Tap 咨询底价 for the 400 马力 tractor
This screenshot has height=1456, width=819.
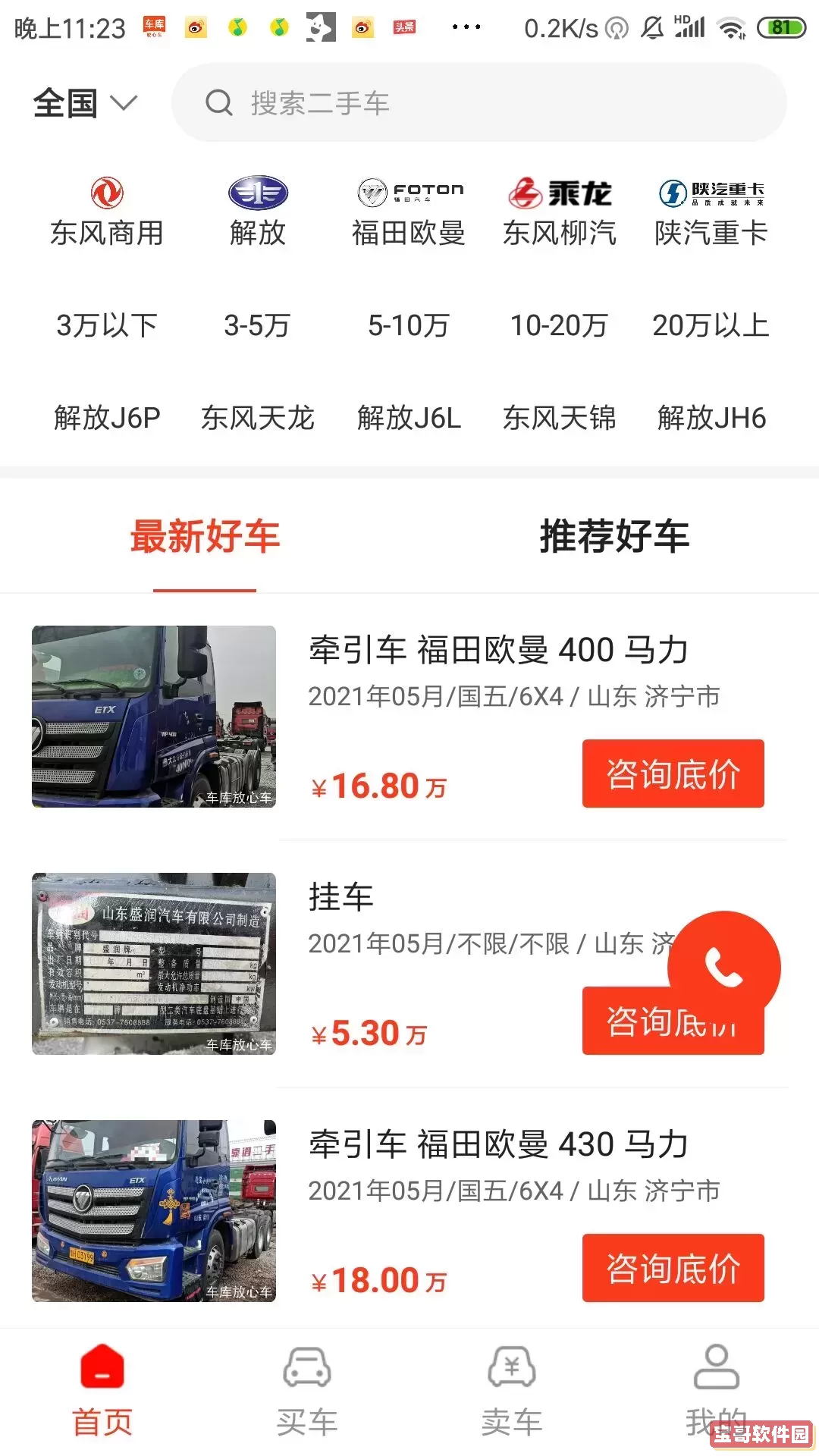coord(673,773)
